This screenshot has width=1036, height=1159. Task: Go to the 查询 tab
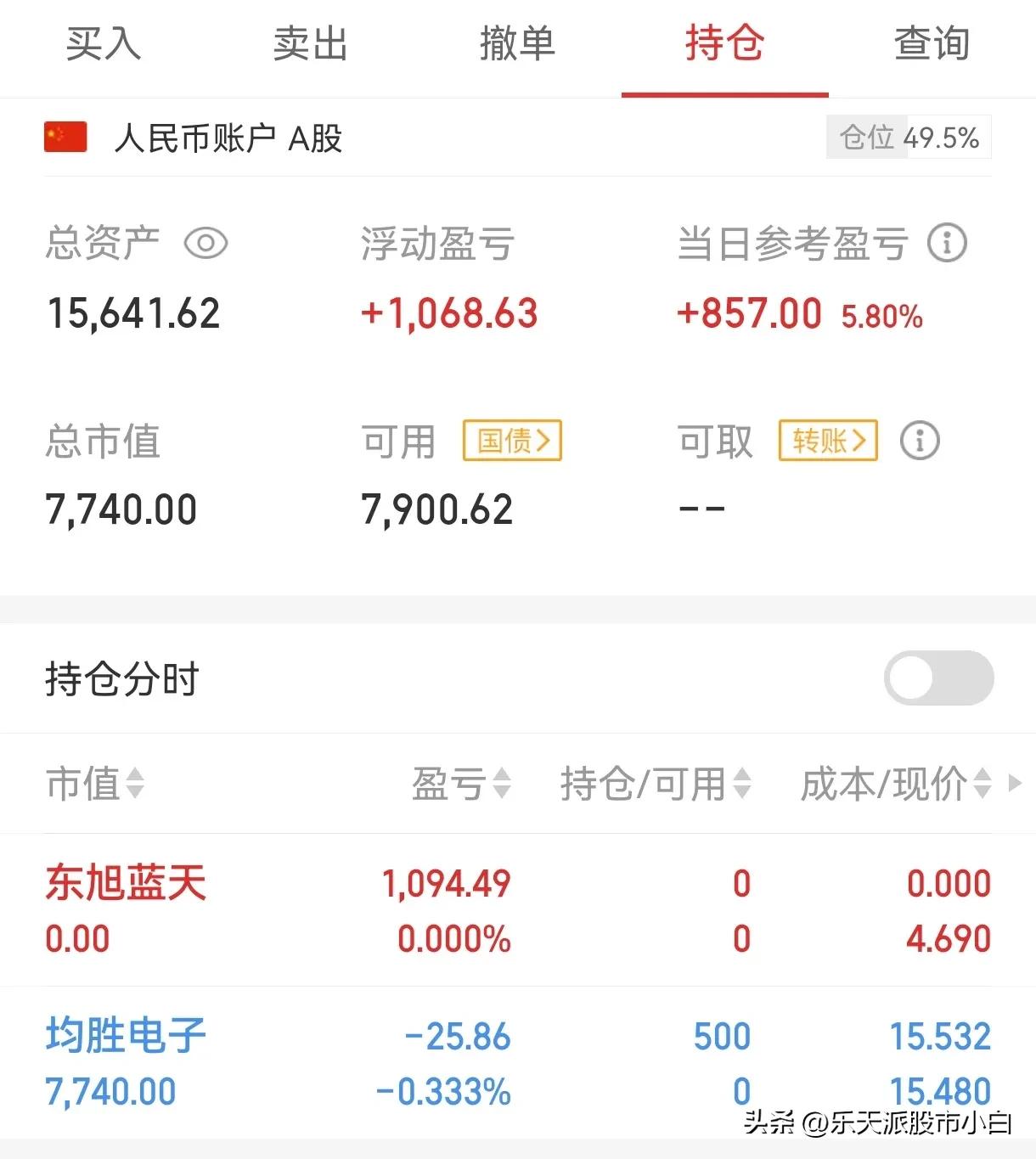tap(932, 44)
